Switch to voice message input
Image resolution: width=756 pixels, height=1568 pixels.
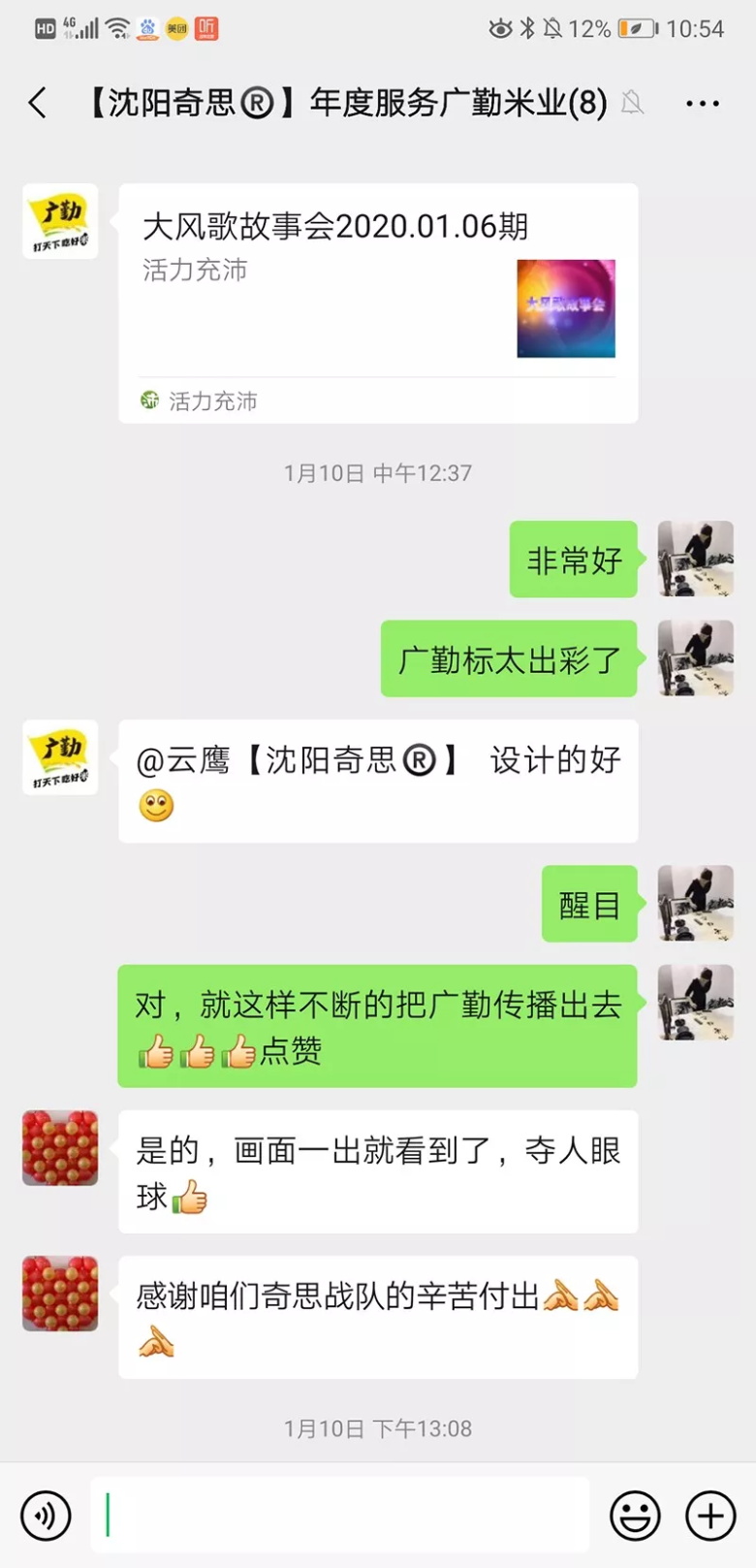point(46,1515)
